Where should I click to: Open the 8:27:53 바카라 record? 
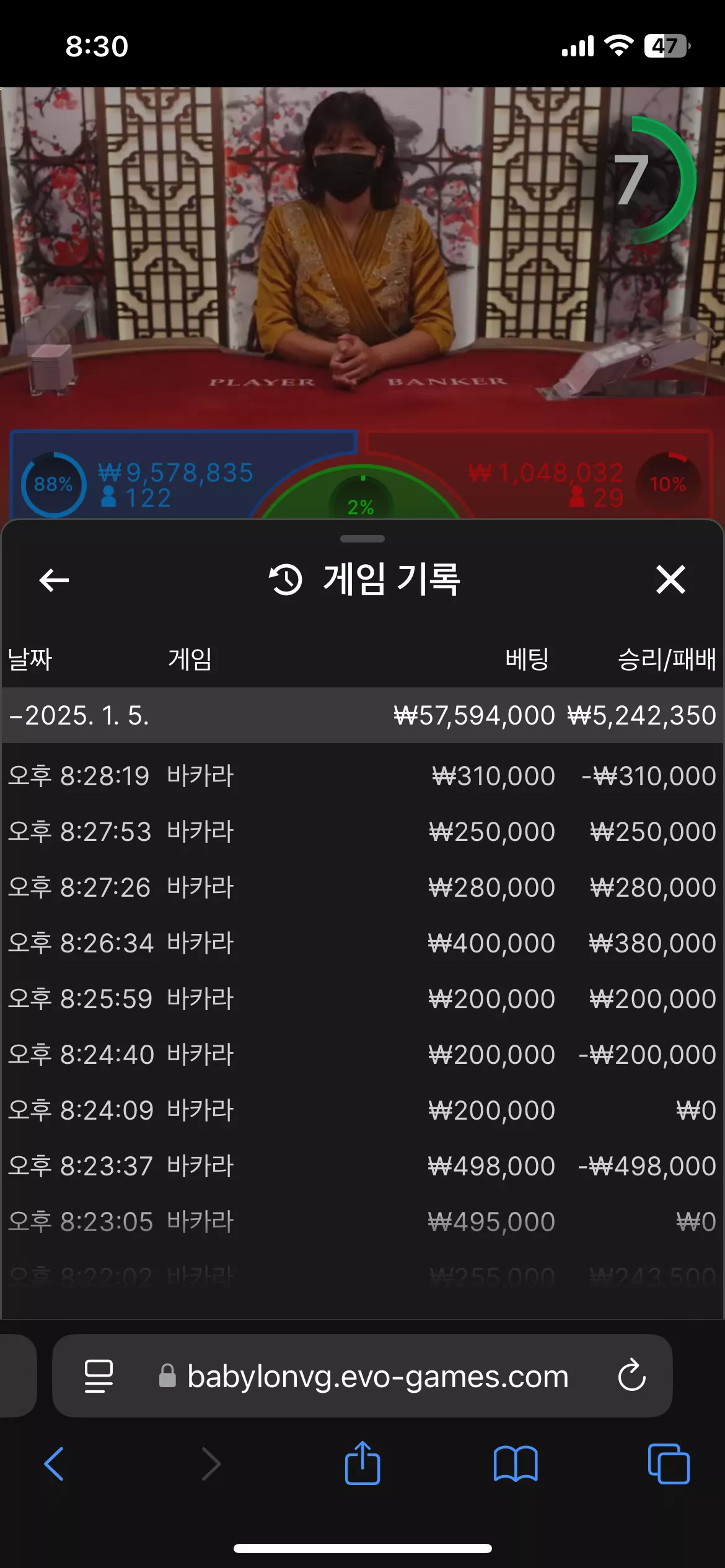click(362, 832)
